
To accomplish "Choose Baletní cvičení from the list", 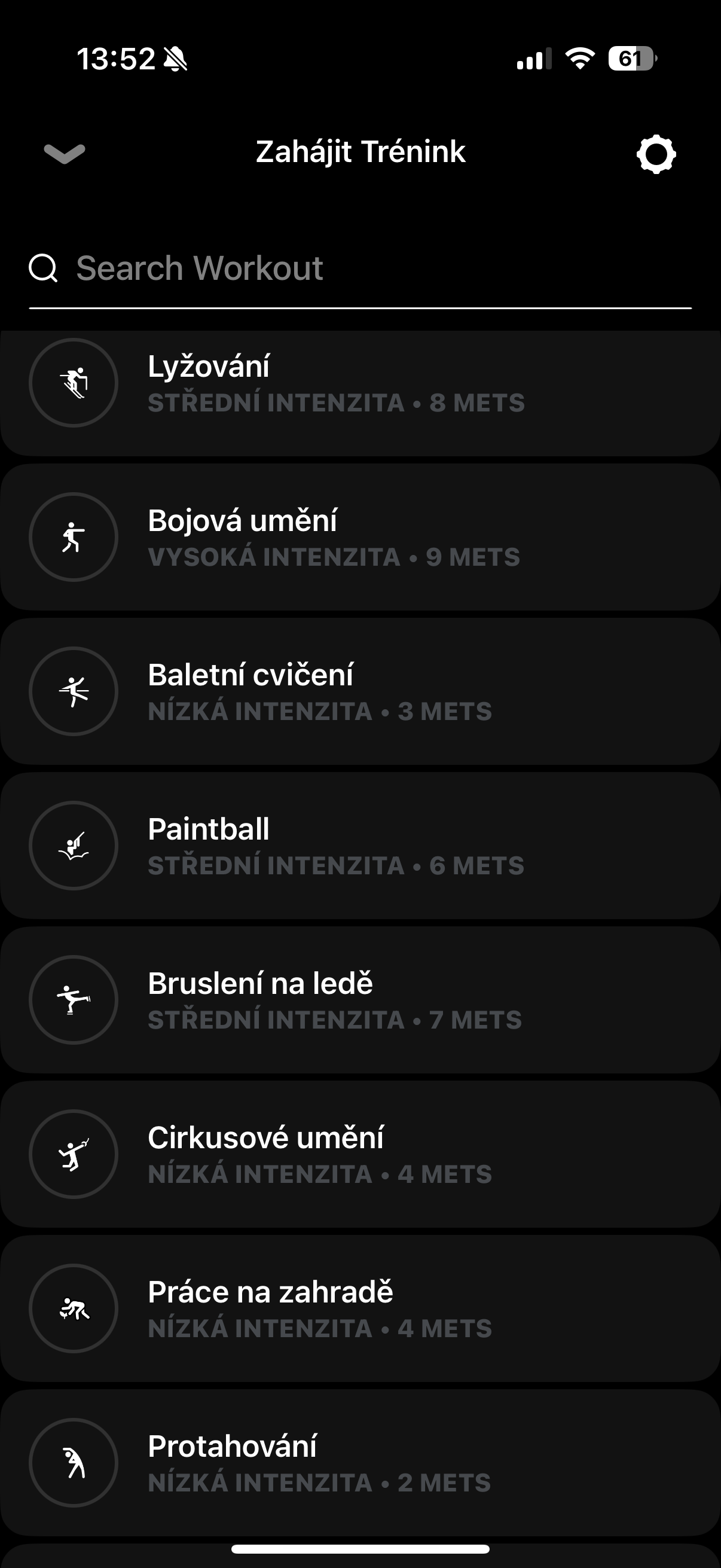I will point(360,692).
